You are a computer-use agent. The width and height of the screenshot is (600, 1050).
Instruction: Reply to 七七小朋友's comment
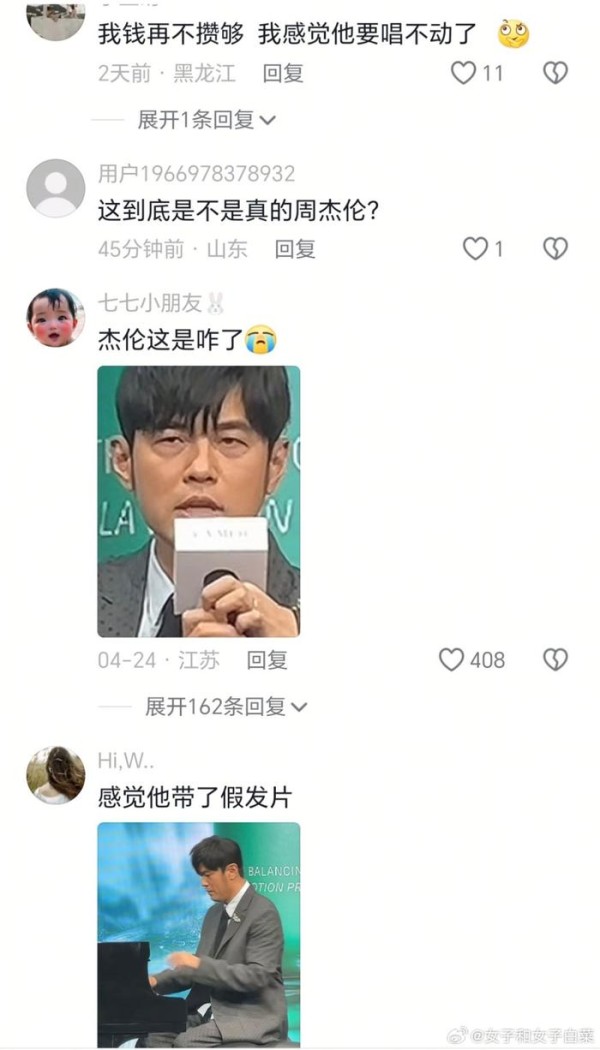point(267,660)
